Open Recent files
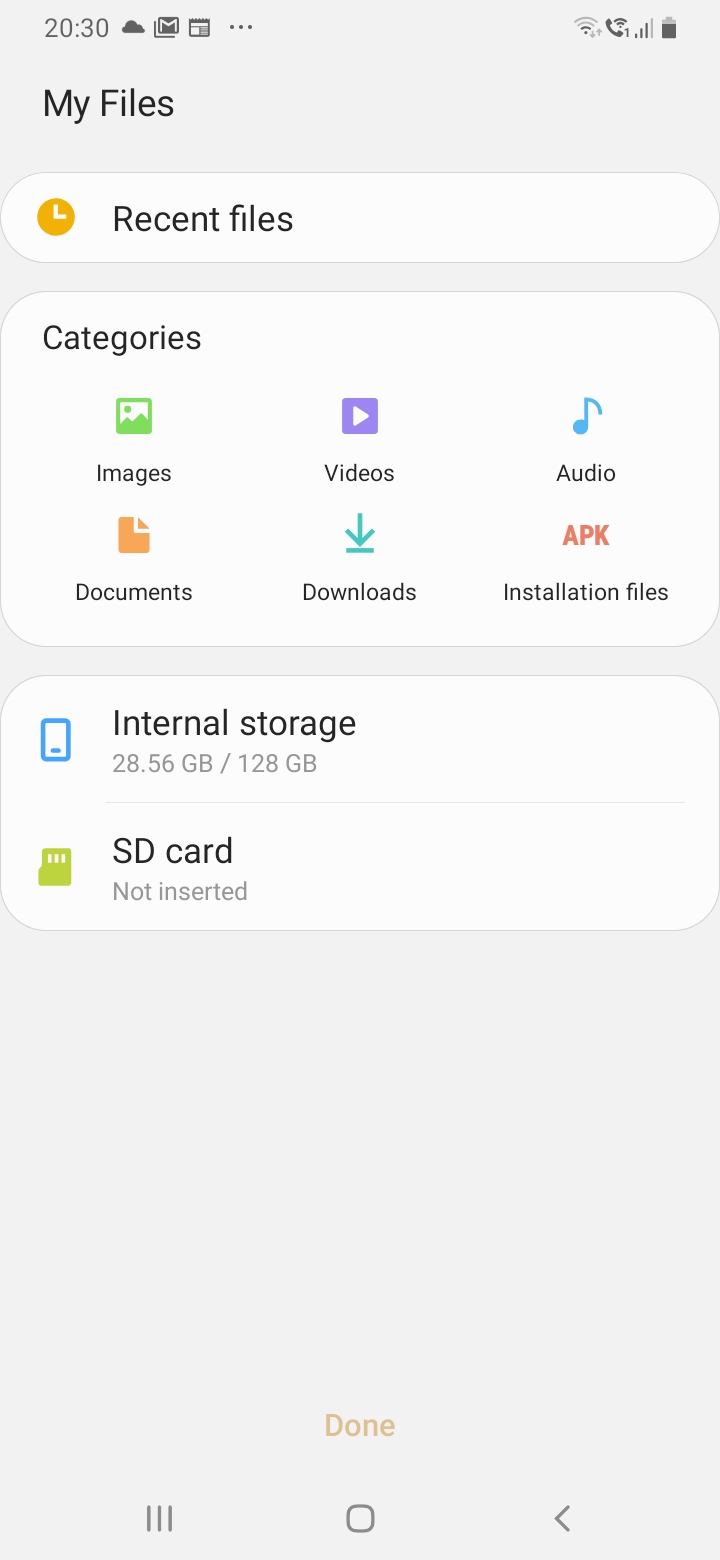 click(x=360, y=218)
